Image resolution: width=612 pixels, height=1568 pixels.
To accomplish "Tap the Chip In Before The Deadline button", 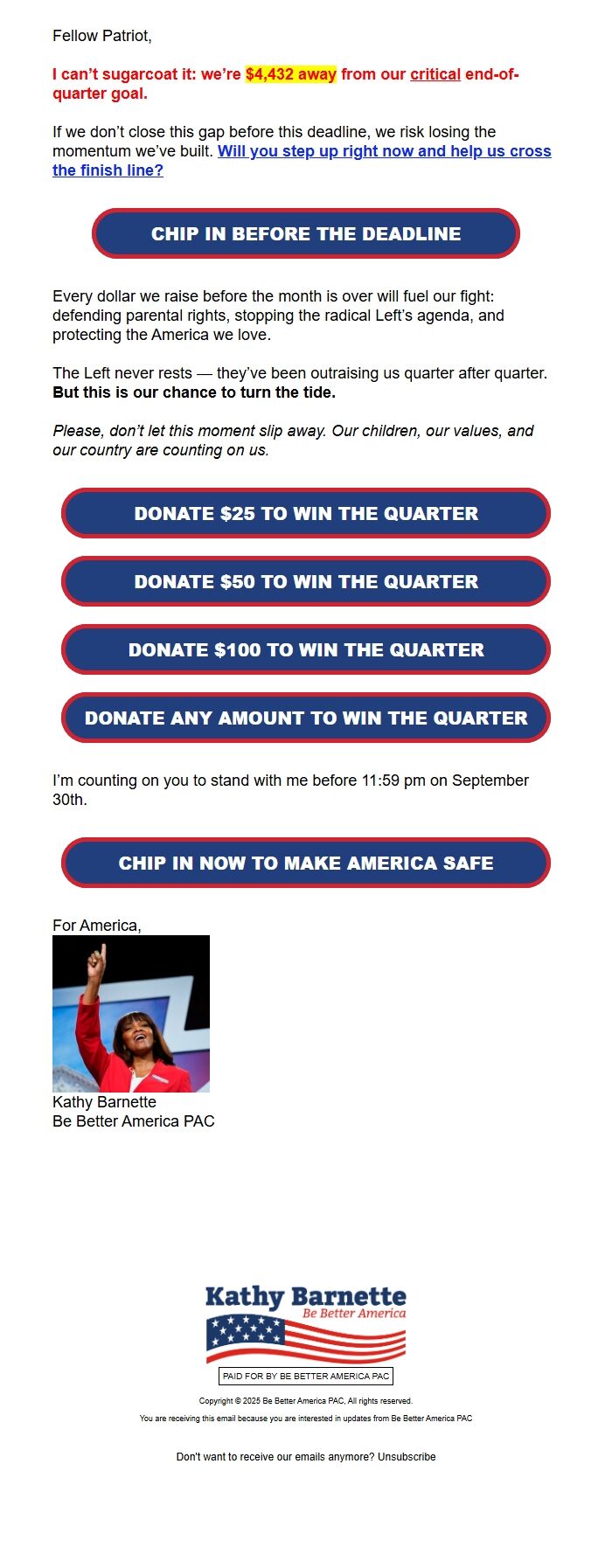I will click(306, 233).
